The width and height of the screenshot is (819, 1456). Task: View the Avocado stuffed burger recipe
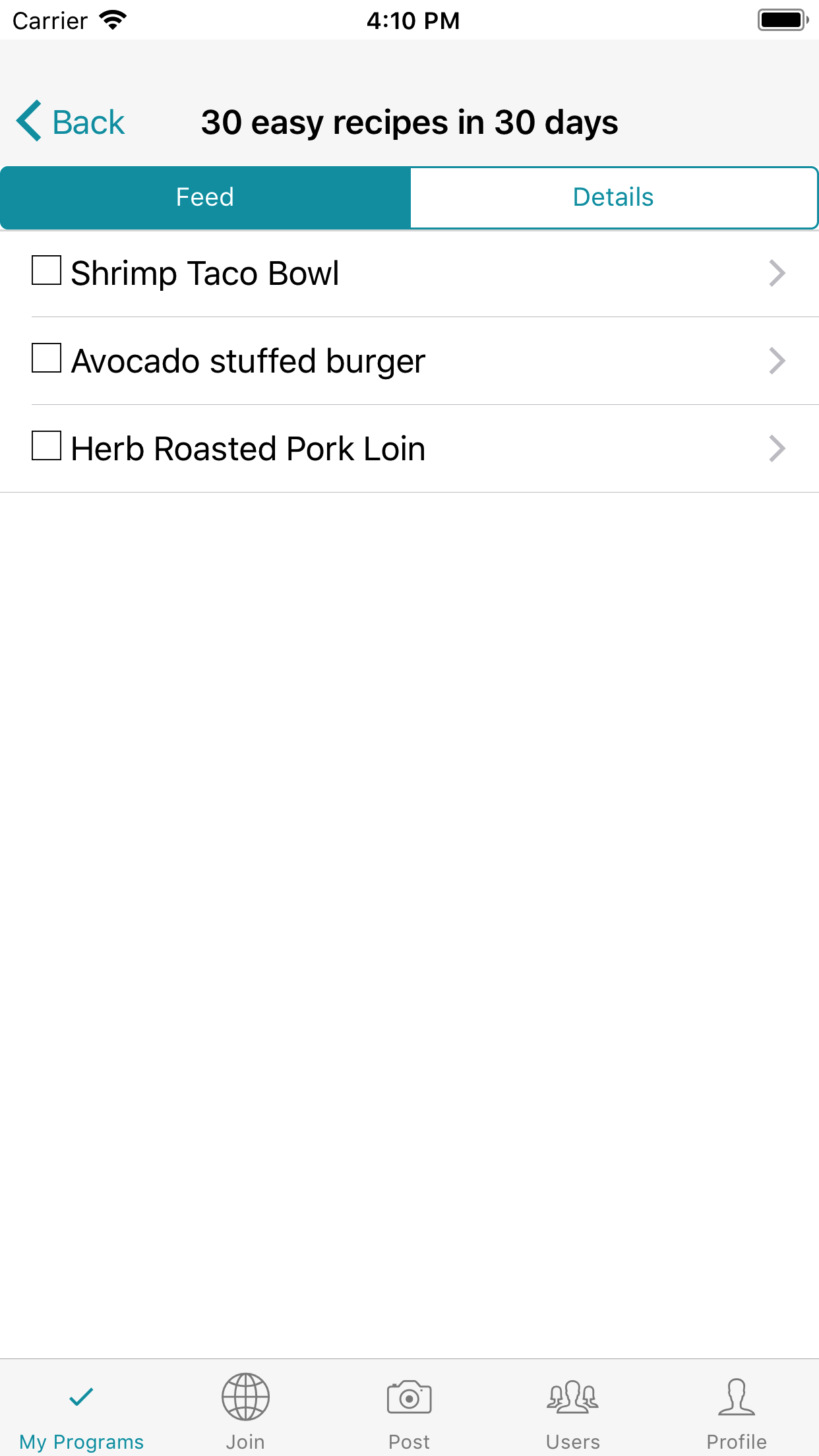[422, 361]
